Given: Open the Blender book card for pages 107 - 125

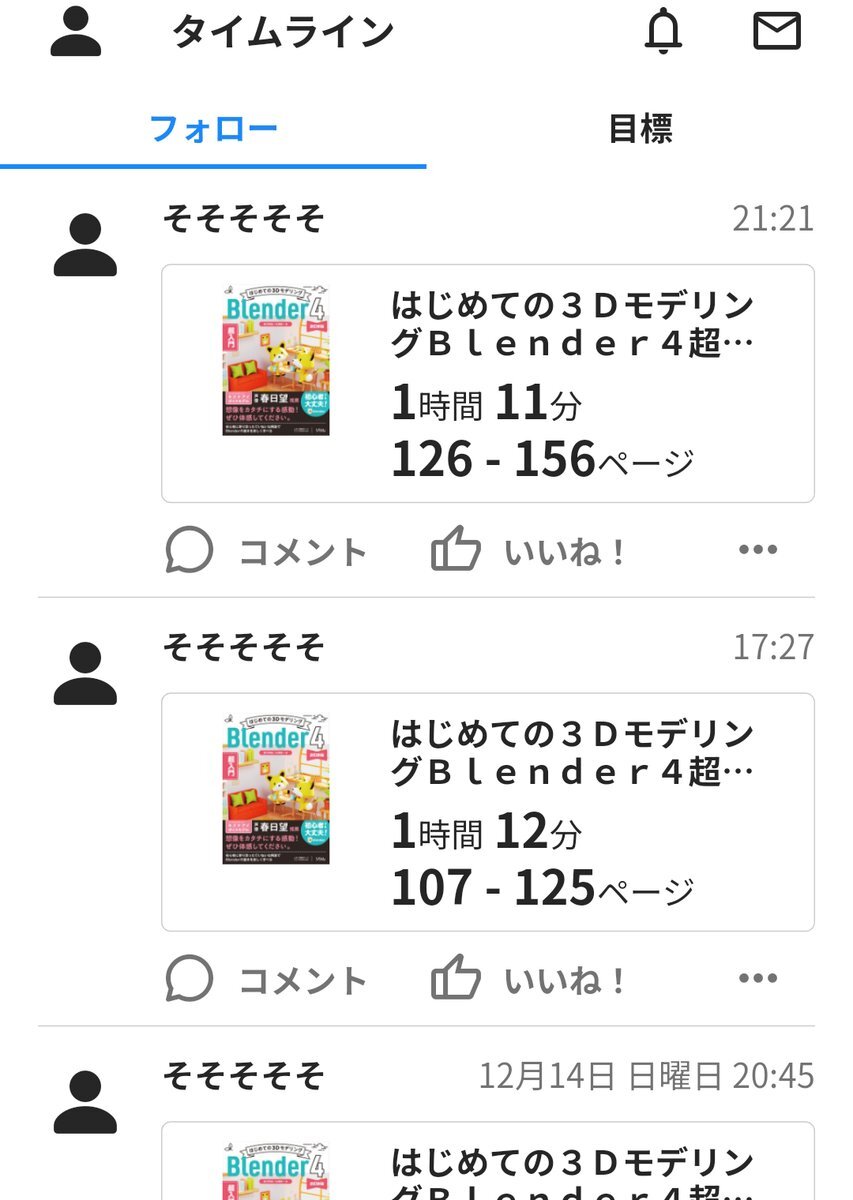Looking at the screenshot, I should [x=488, y=812].
